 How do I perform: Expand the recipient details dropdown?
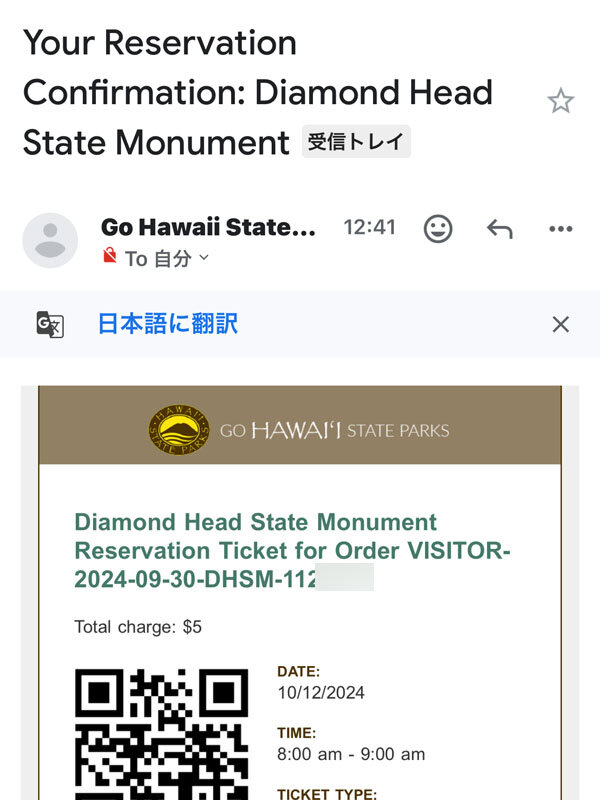click(204, 258)
